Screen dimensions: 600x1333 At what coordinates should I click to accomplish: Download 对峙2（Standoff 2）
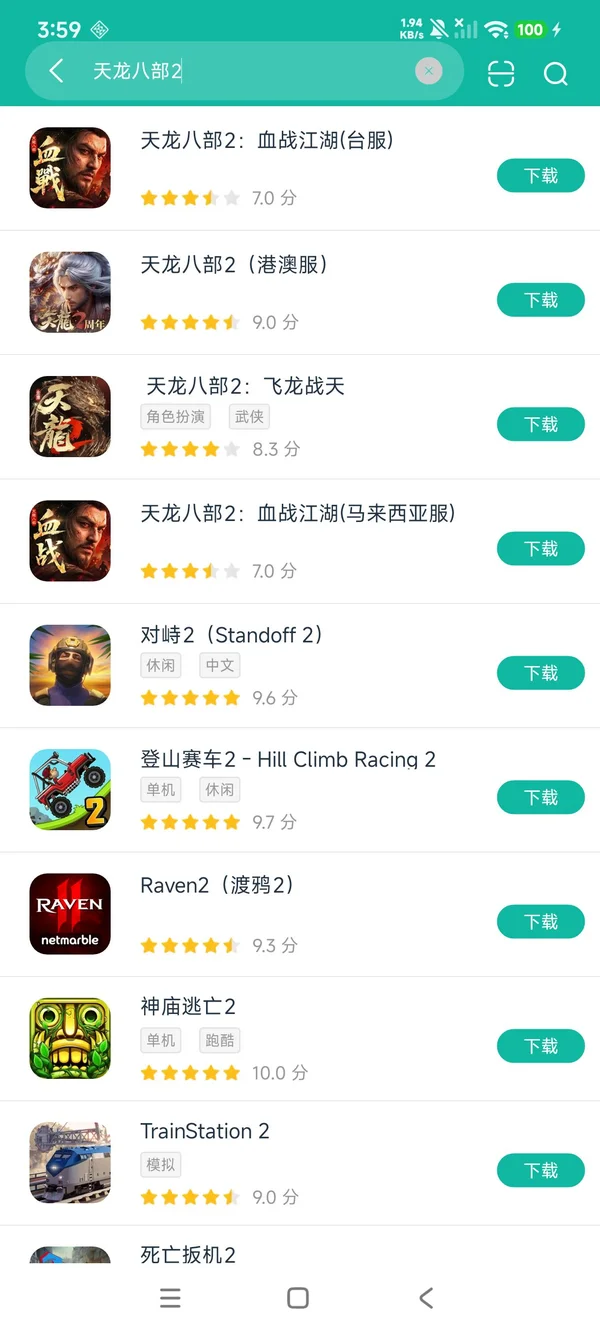[x=540, y=673]
